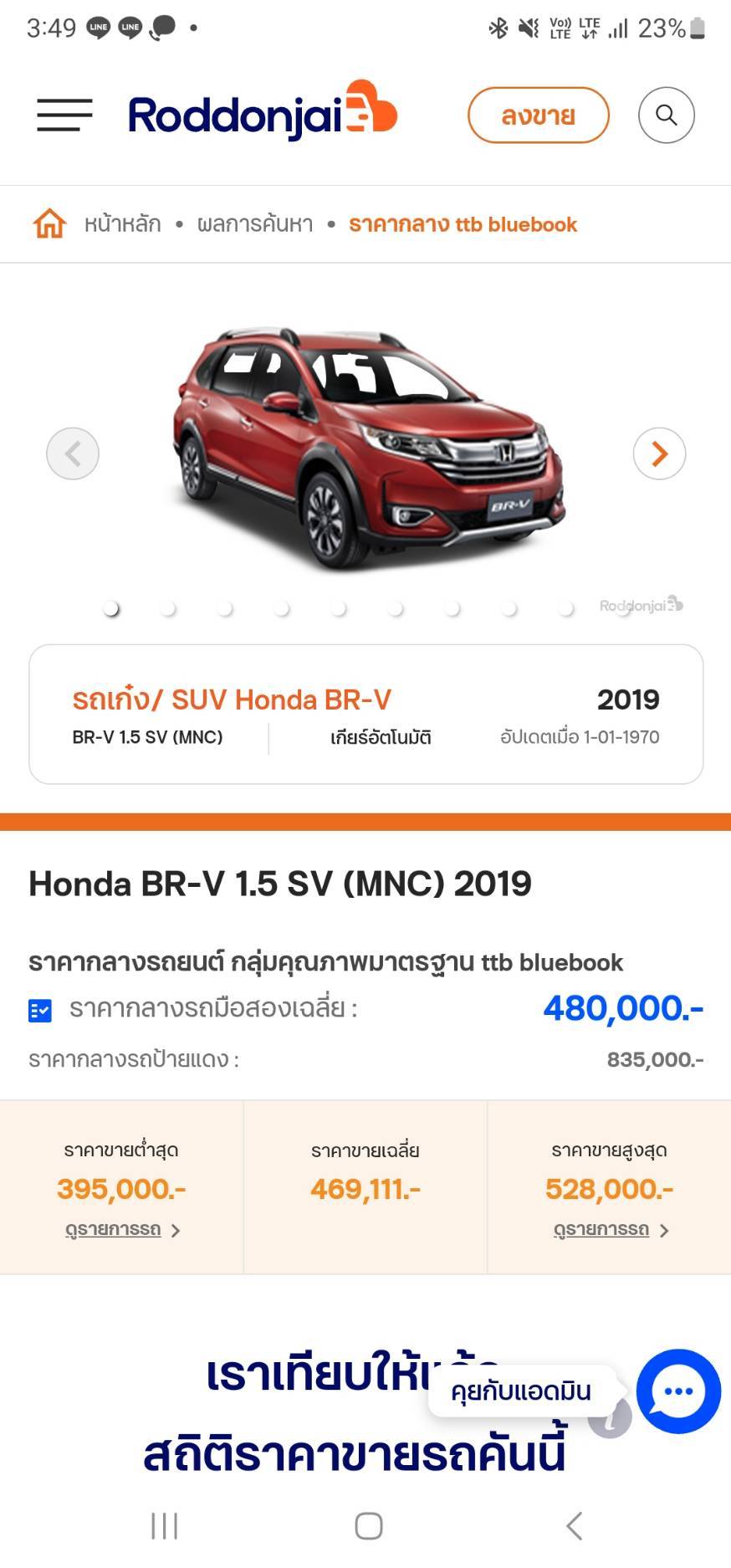Jump to the second image indicator dot
This screenshot has width=731, height=1568.
point(168,609)
